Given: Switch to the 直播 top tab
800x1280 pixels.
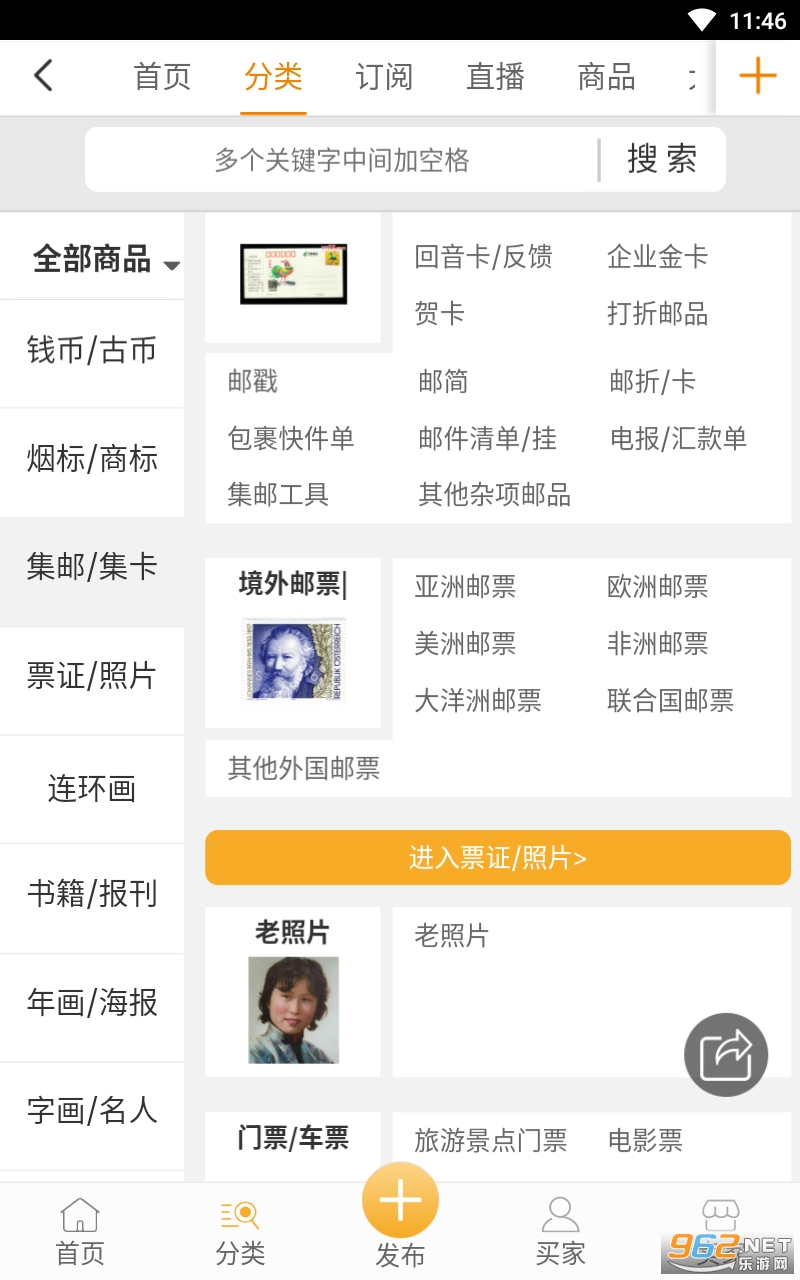Looking at the screenshot, I should point(495,76).
